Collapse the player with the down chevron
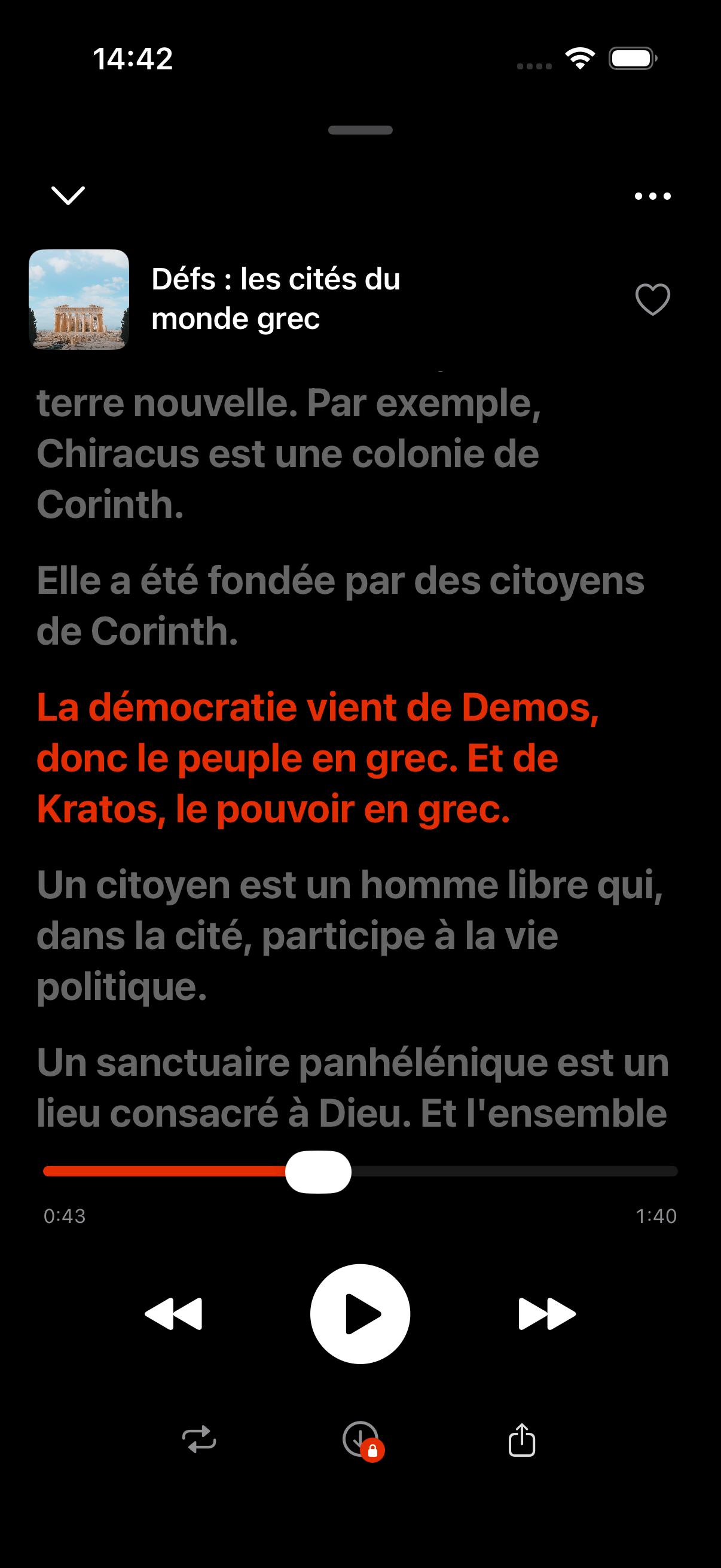Screen dimensions: 721x1568 coord(68,196)
